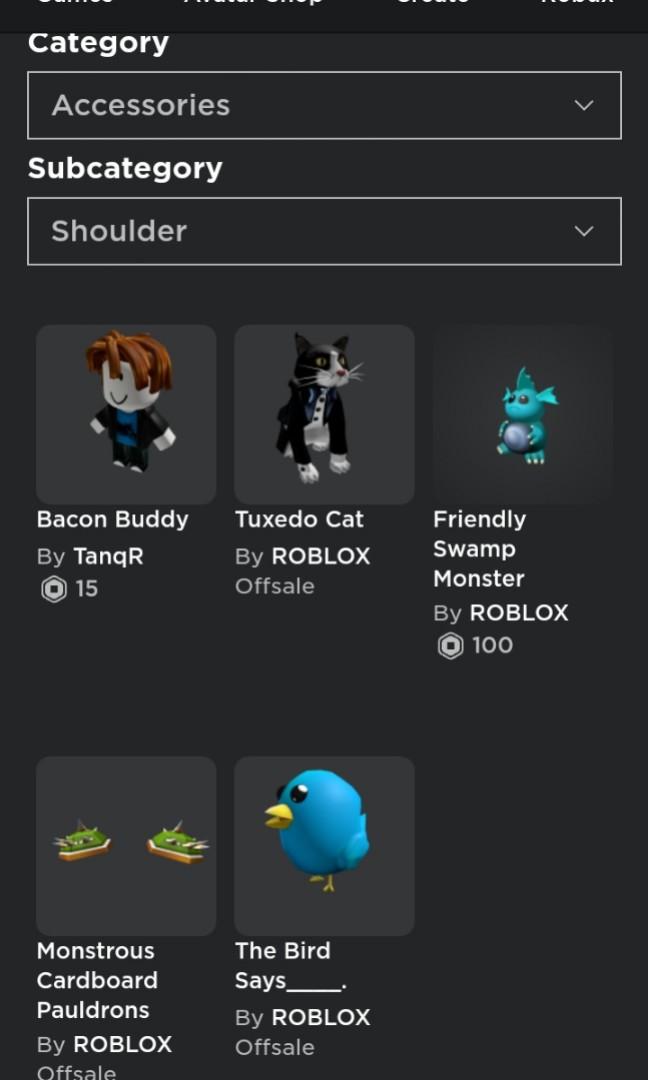Open Monstrous Cardboard Pauldrons item
The width and height of the screenshot is (648, 1080).
[126, 846]
